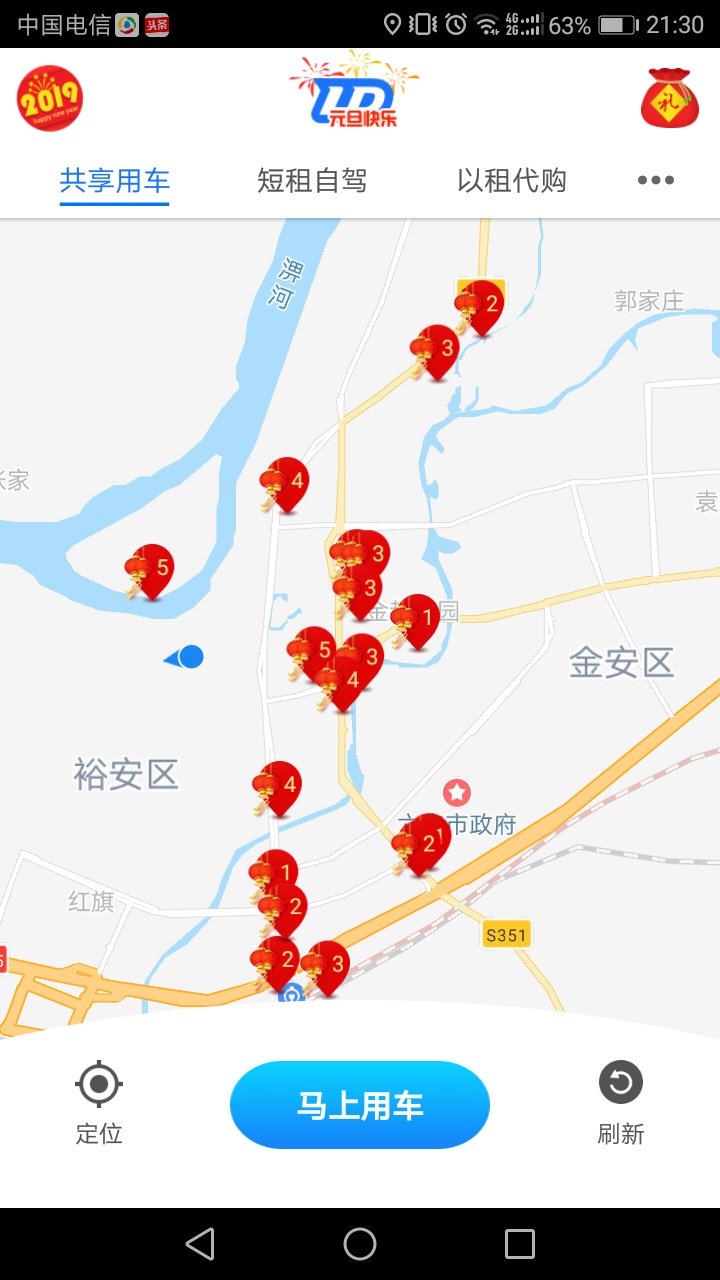Select the 市政府 star marker
The height and width of the screenshot is (1280, 720).
458,793
